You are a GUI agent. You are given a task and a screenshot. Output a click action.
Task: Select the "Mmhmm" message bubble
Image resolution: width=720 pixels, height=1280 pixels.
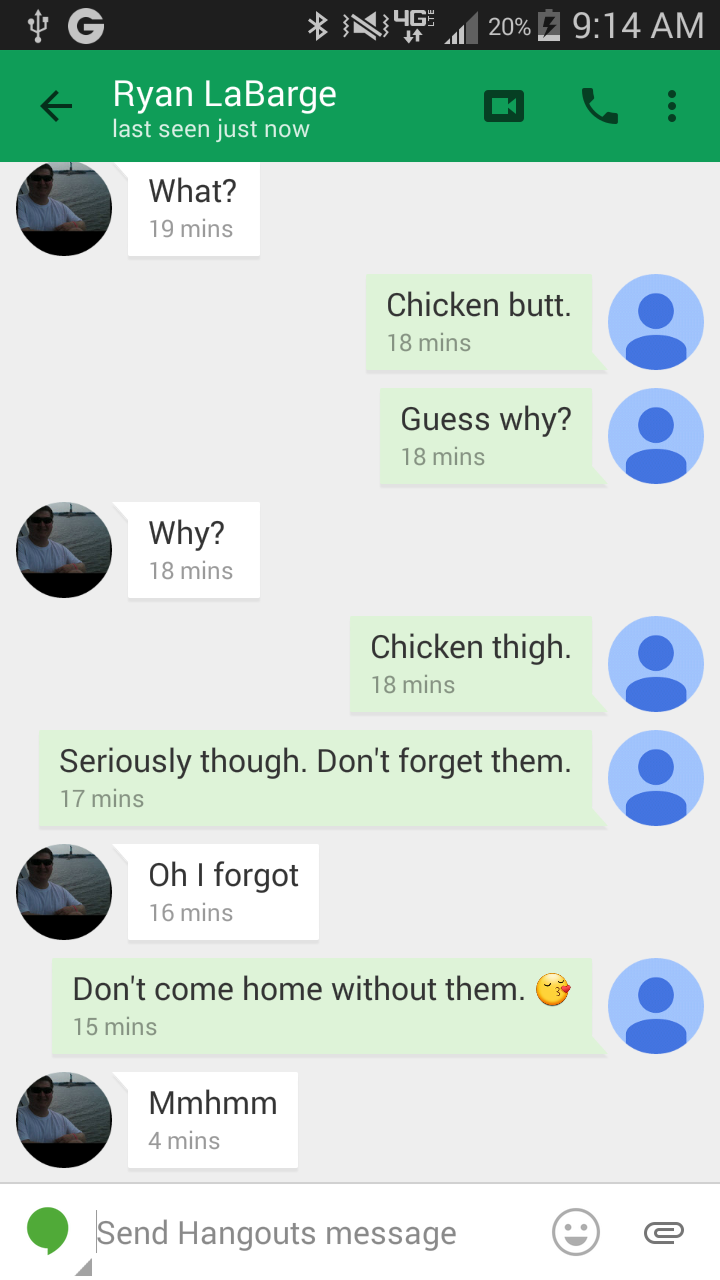coord(212,1120)
